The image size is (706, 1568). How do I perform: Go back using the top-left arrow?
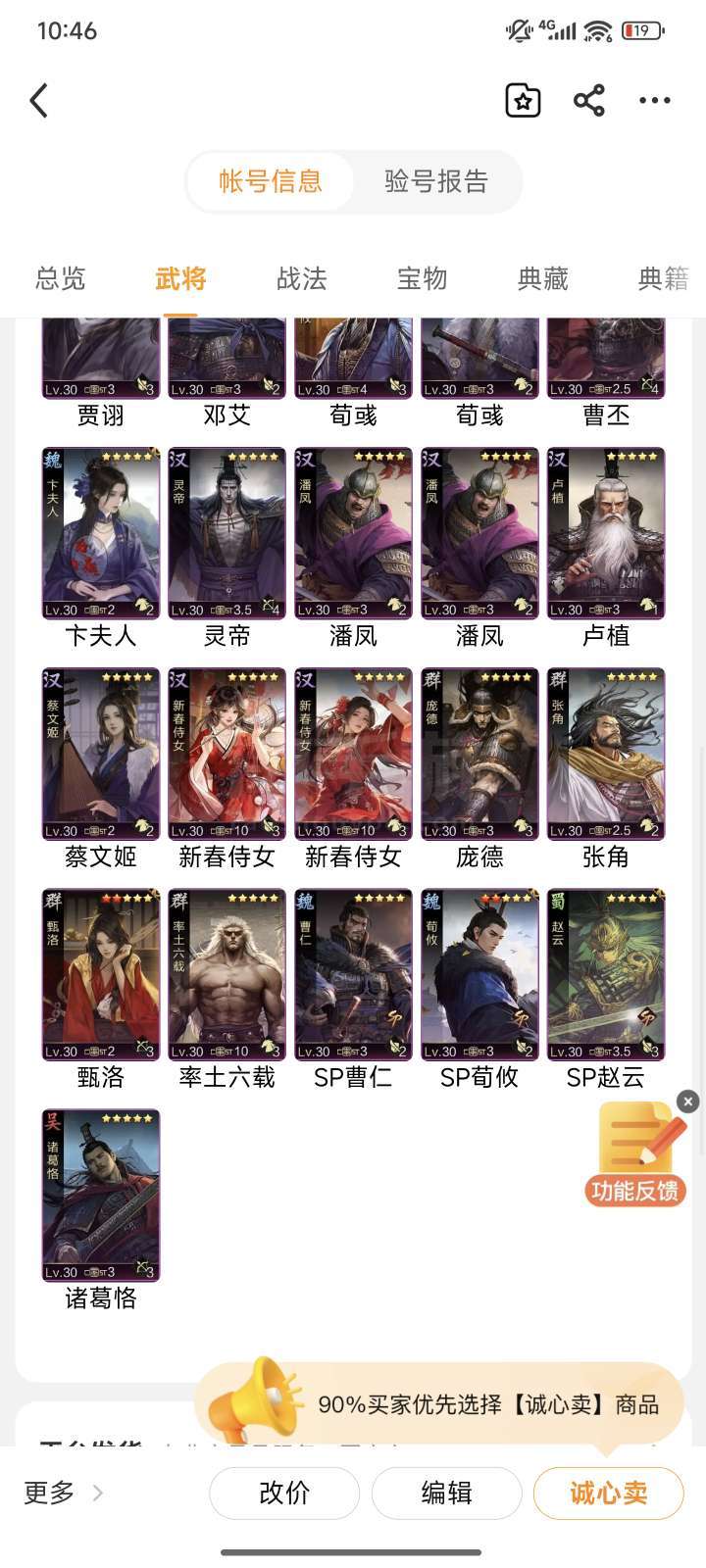tap(39, 100)
